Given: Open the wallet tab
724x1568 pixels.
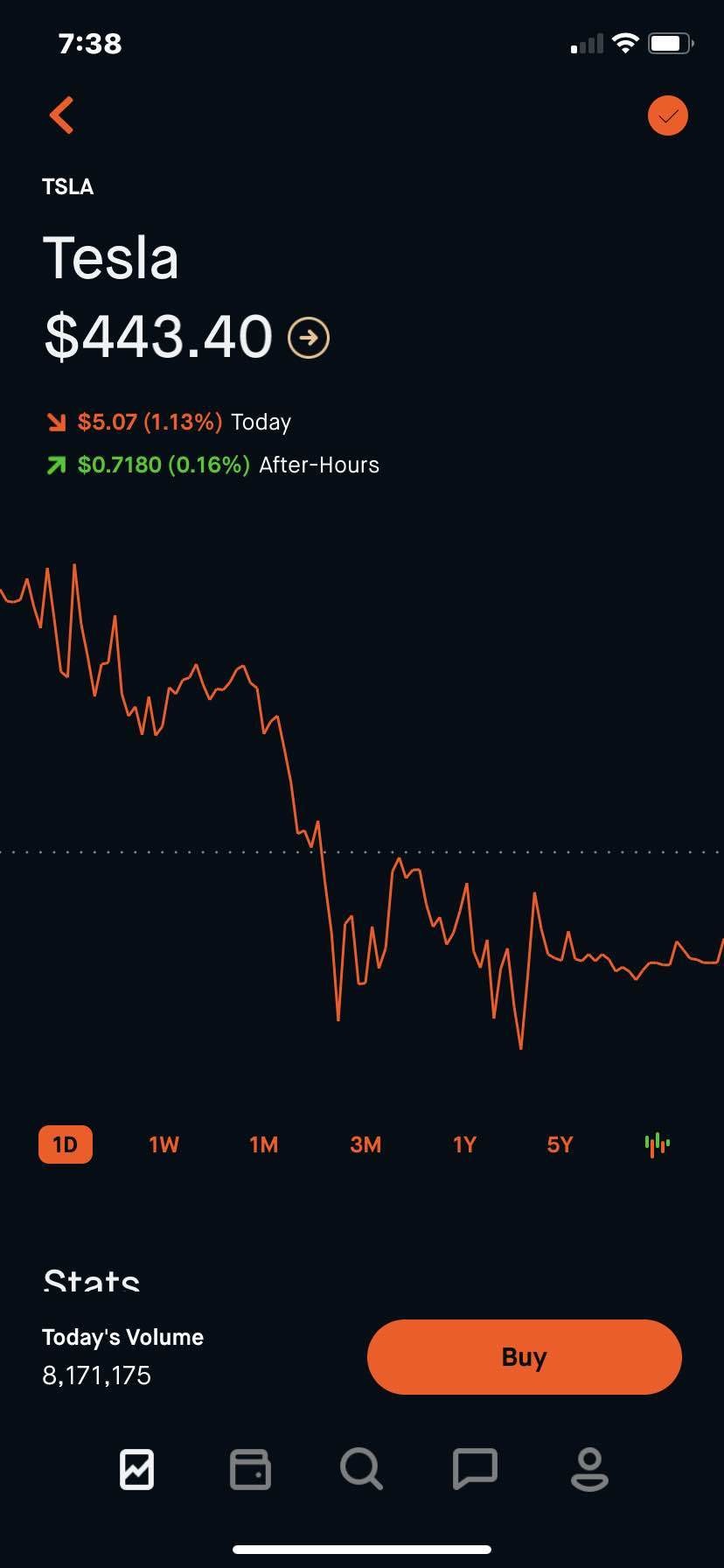Looking at the screenshot, I should click(250, 1469).
